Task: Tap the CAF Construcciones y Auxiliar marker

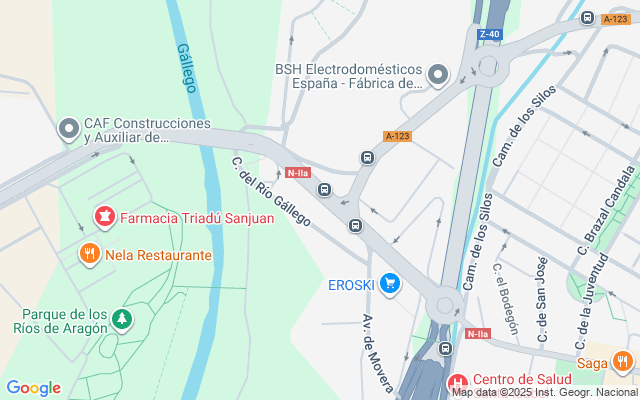Action: 68,129
